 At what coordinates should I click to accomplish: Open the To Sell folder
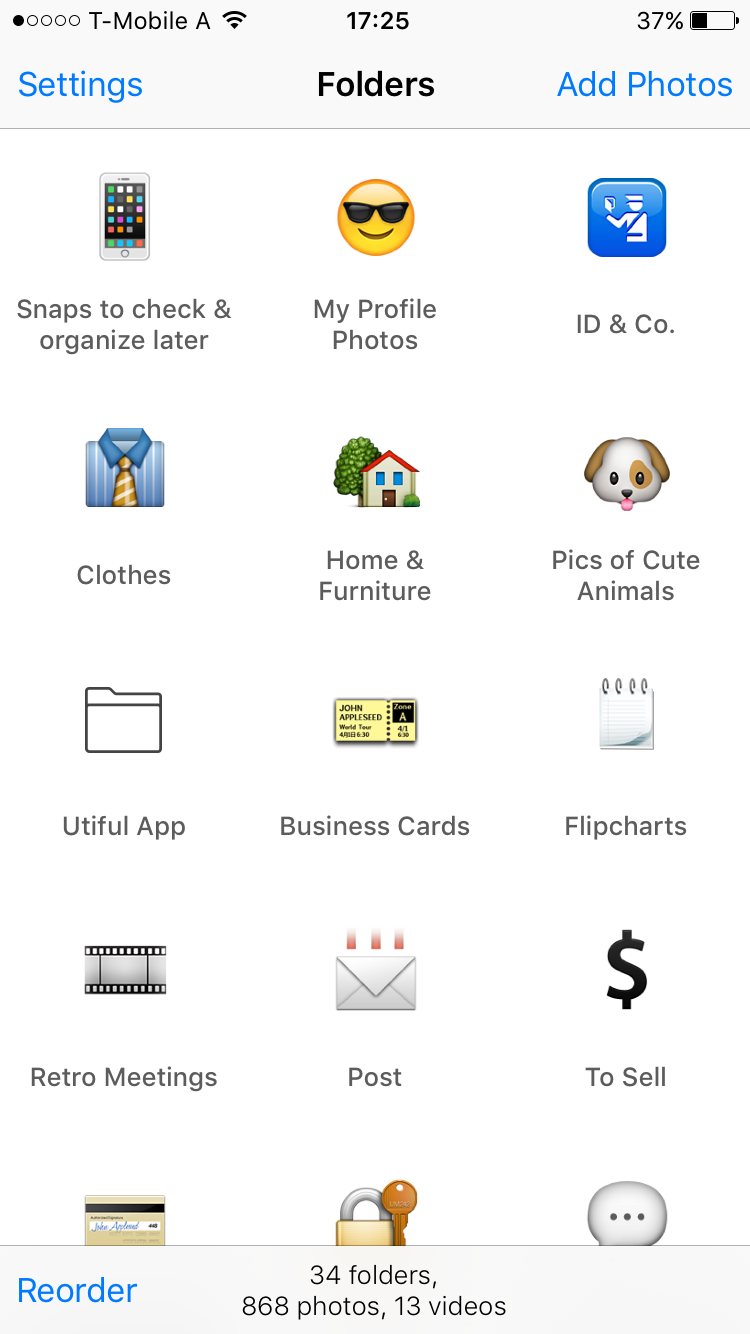click(626, 970)
